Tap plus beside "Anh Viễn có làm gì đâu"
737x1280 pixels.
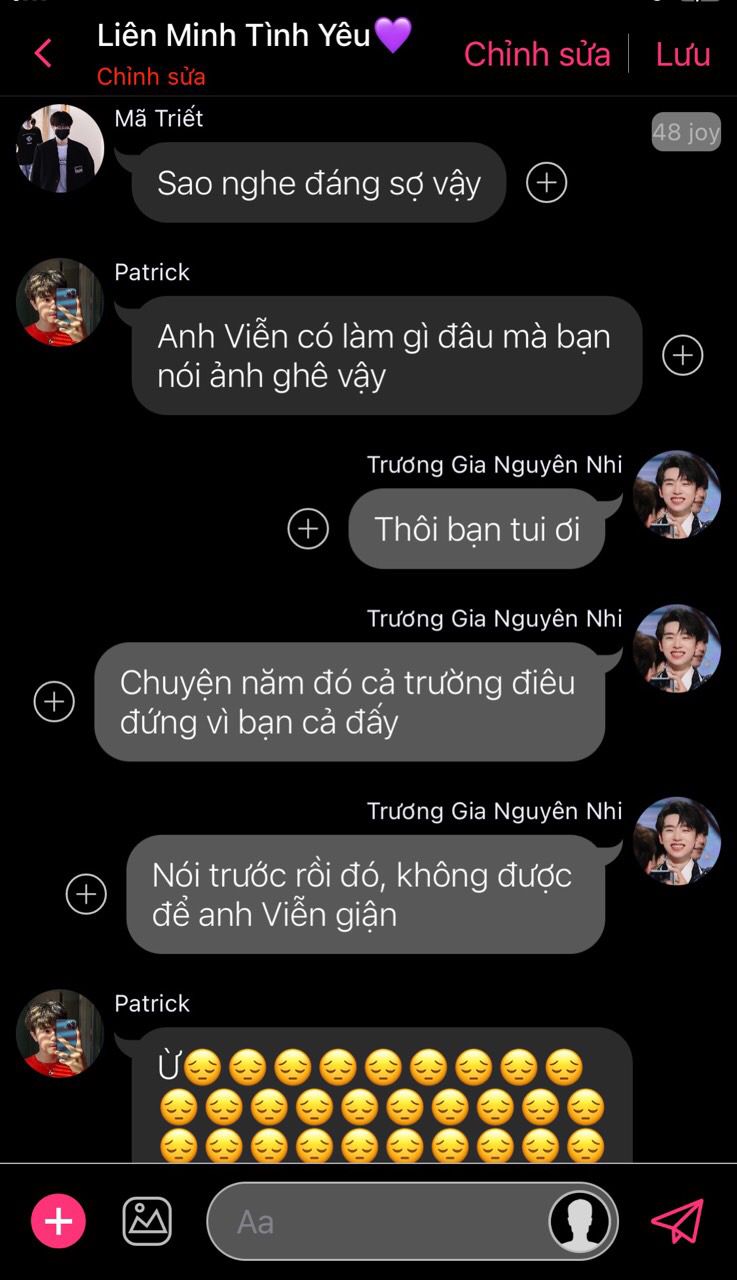coord(683,355)
